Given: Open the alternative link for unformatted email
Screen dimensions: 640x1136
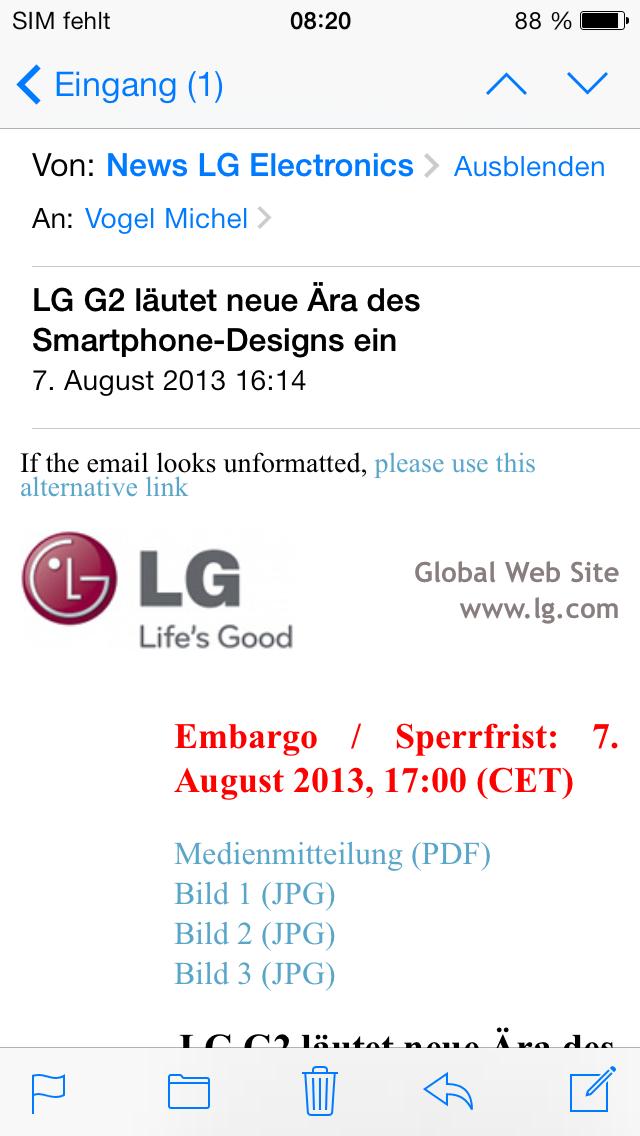Looking at the screenshot, I should pyautogui.click(x=278, y=475).
